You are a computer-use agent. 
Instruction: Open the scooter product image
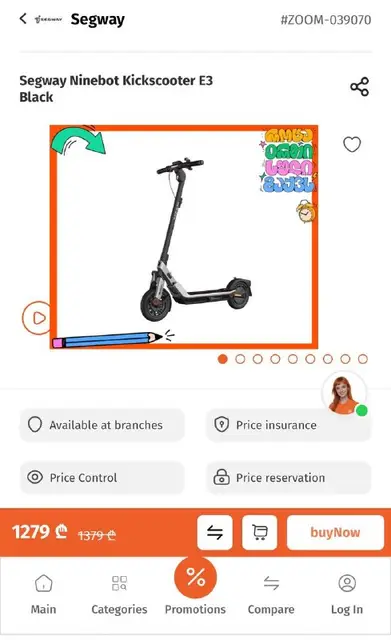tap(184, 237)
